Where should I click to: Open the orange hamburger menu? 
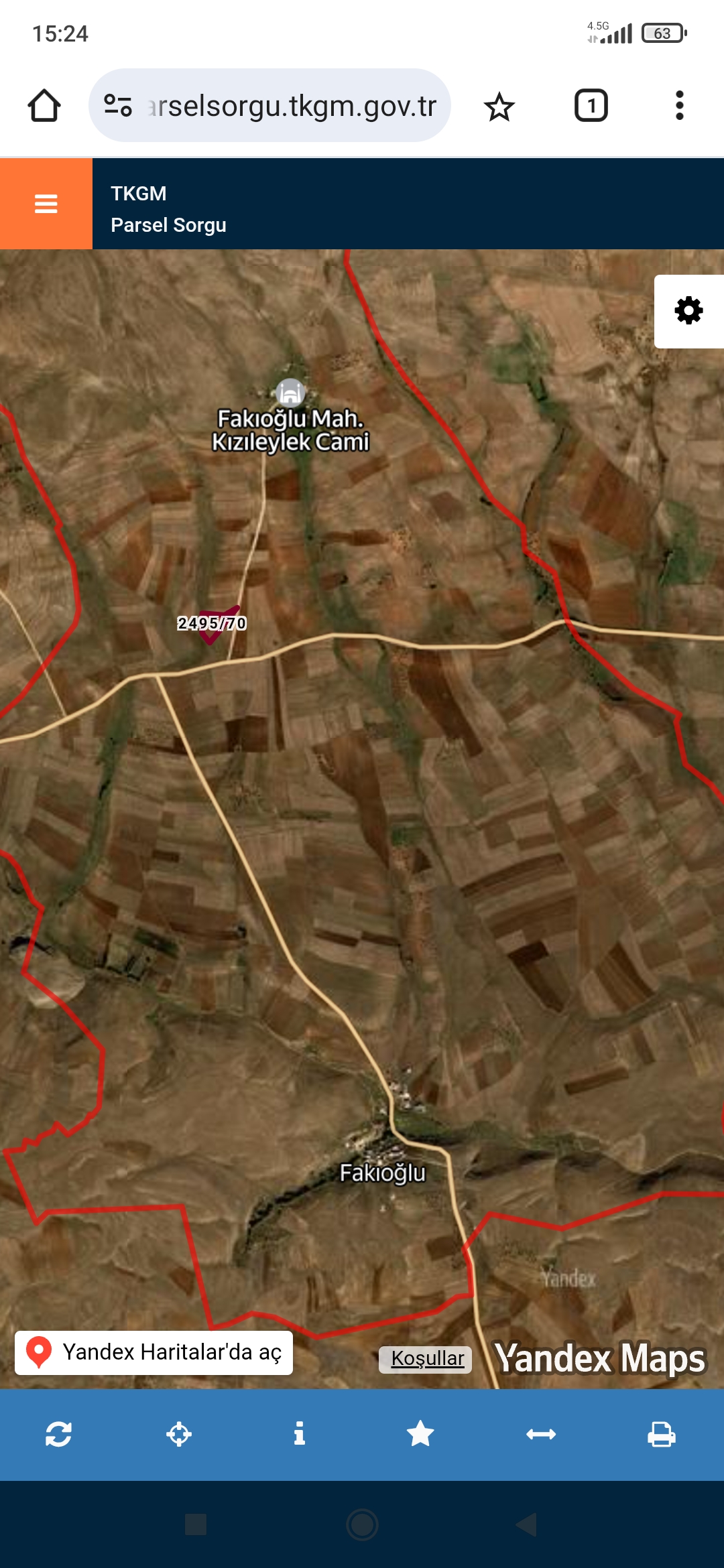[x=46, y=204]
